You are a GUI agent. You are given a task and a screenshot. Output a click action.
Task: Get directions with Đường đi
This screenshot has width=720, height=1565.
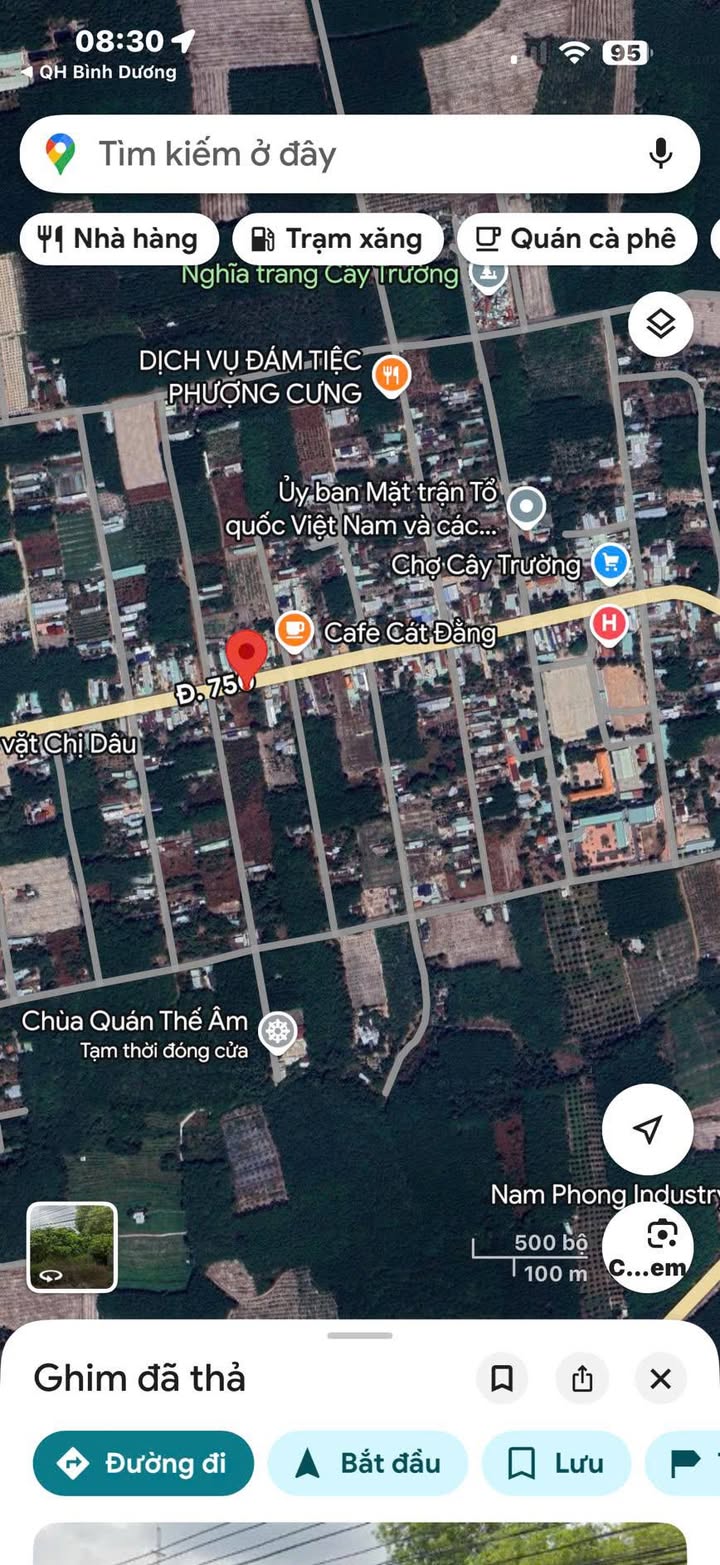tap(143, 1463)
